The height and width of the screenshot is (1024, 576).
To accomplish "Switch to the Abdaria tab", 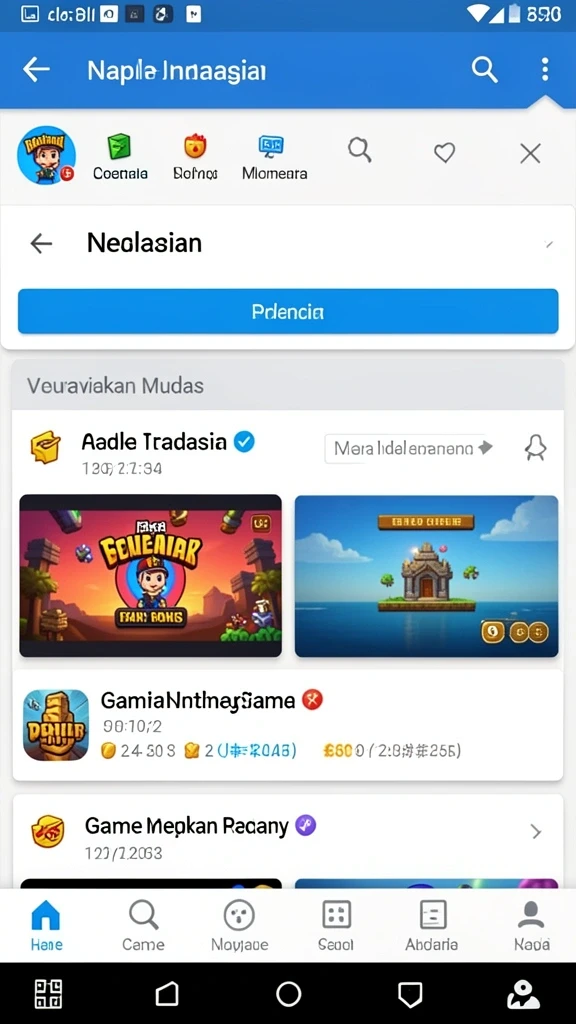I will (432, 925).
